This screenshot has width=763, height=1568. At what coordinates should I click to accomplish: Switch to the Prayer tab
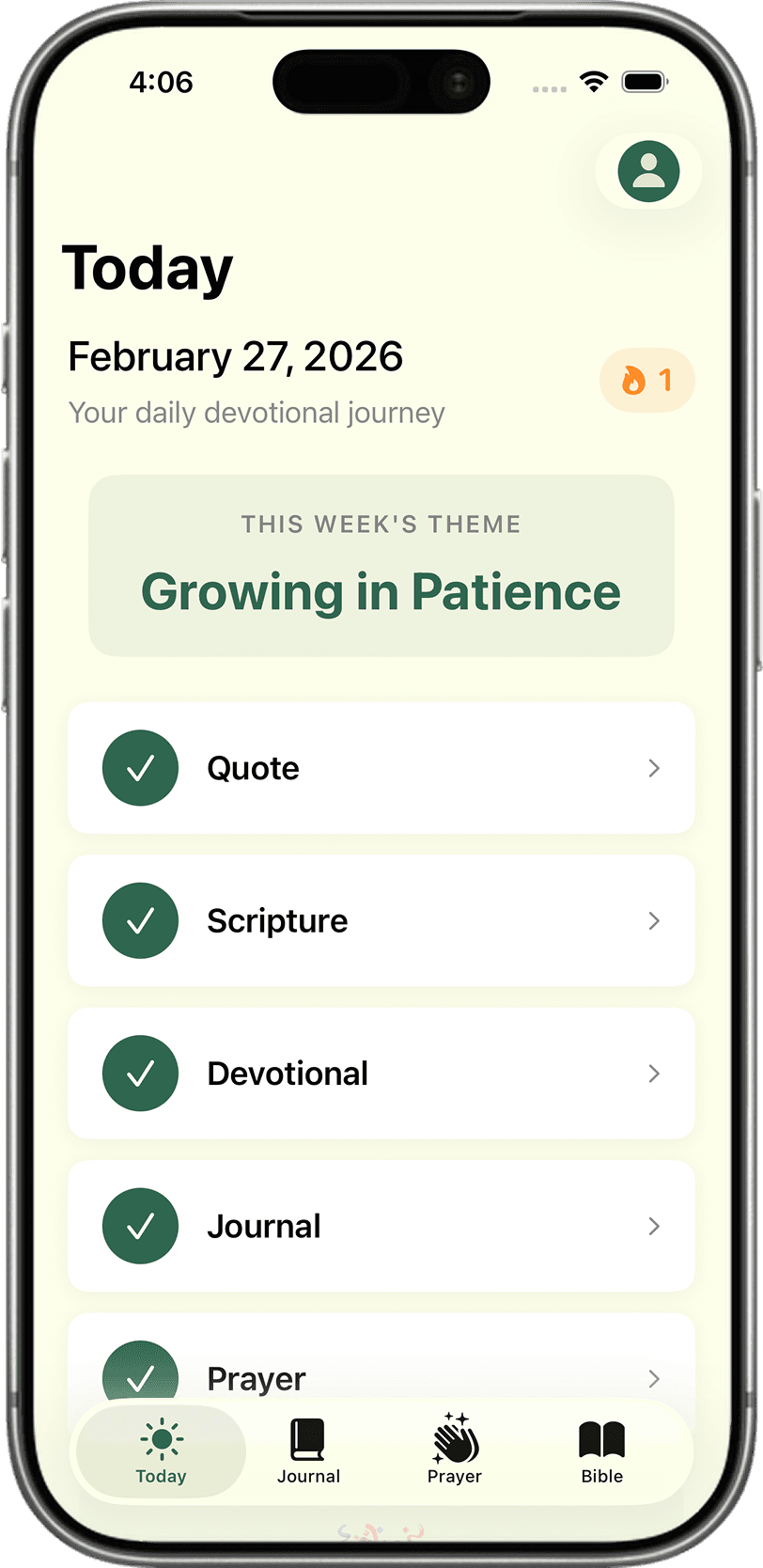454,1450
